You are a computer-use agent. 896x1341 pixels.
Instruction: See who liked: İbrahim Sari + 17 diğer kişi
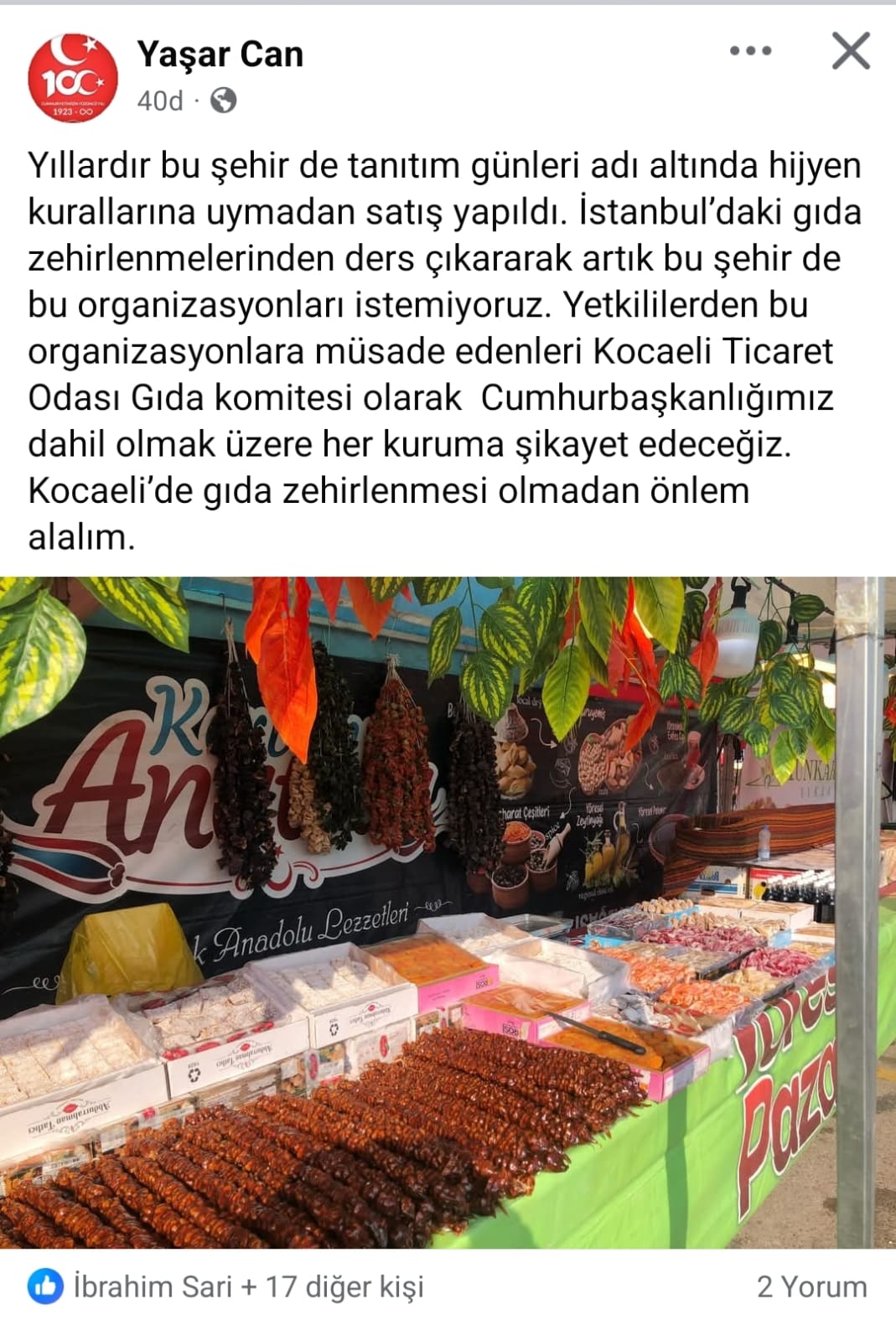pyautogui.click(x=248, y=1287)
